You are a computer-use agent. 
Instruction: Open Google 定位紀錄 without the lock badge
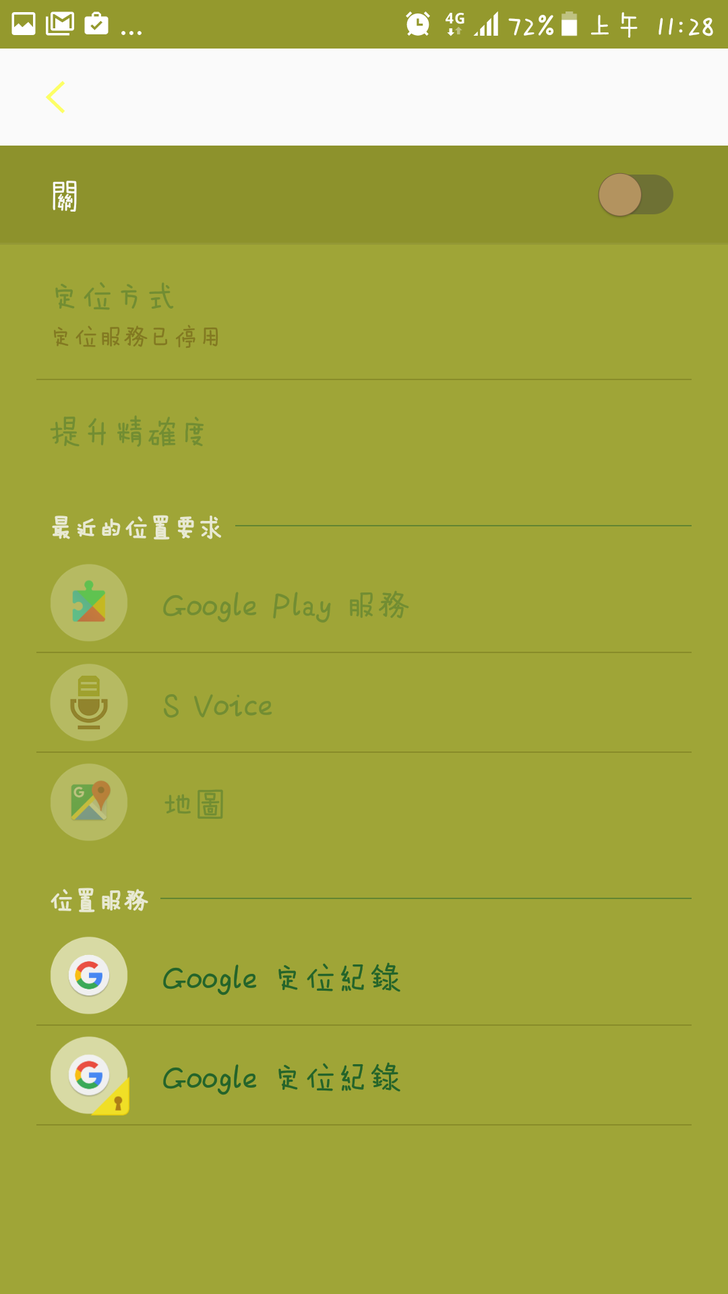click(281, 977)
